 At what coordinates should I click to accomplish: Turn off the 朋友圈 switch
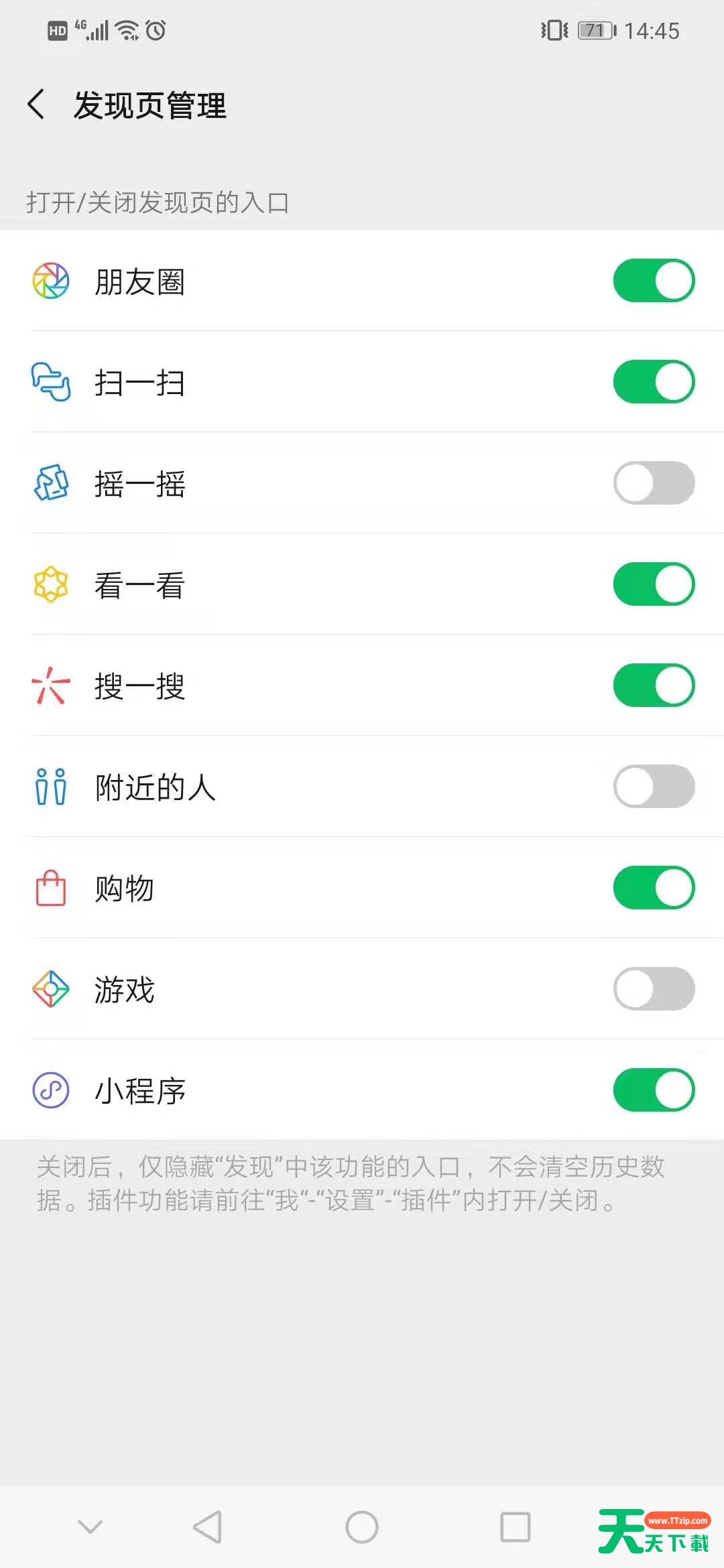coord(654,280)
